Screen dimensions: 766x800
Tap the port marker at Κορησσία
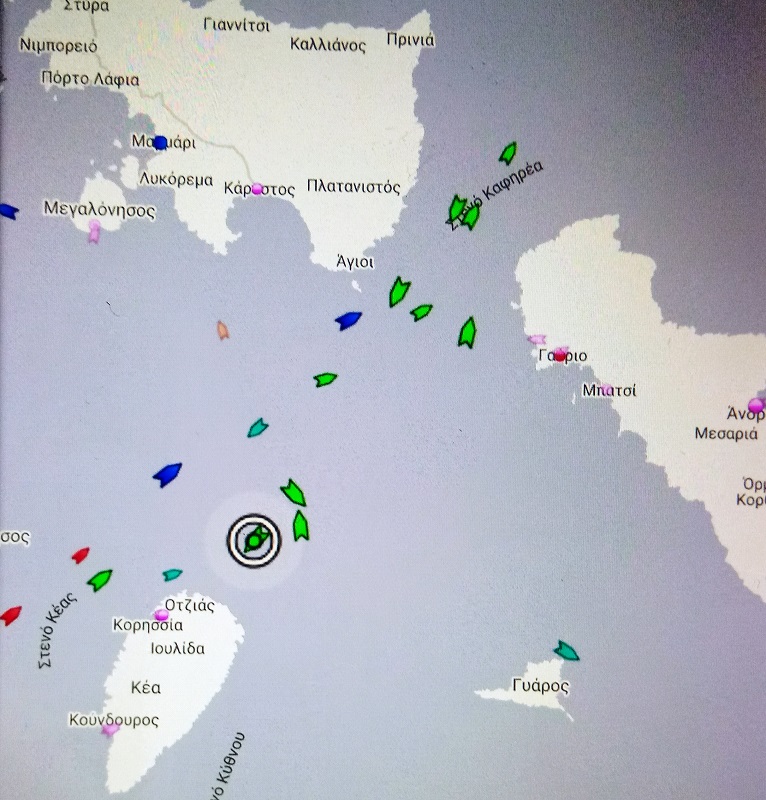(161, 614)
